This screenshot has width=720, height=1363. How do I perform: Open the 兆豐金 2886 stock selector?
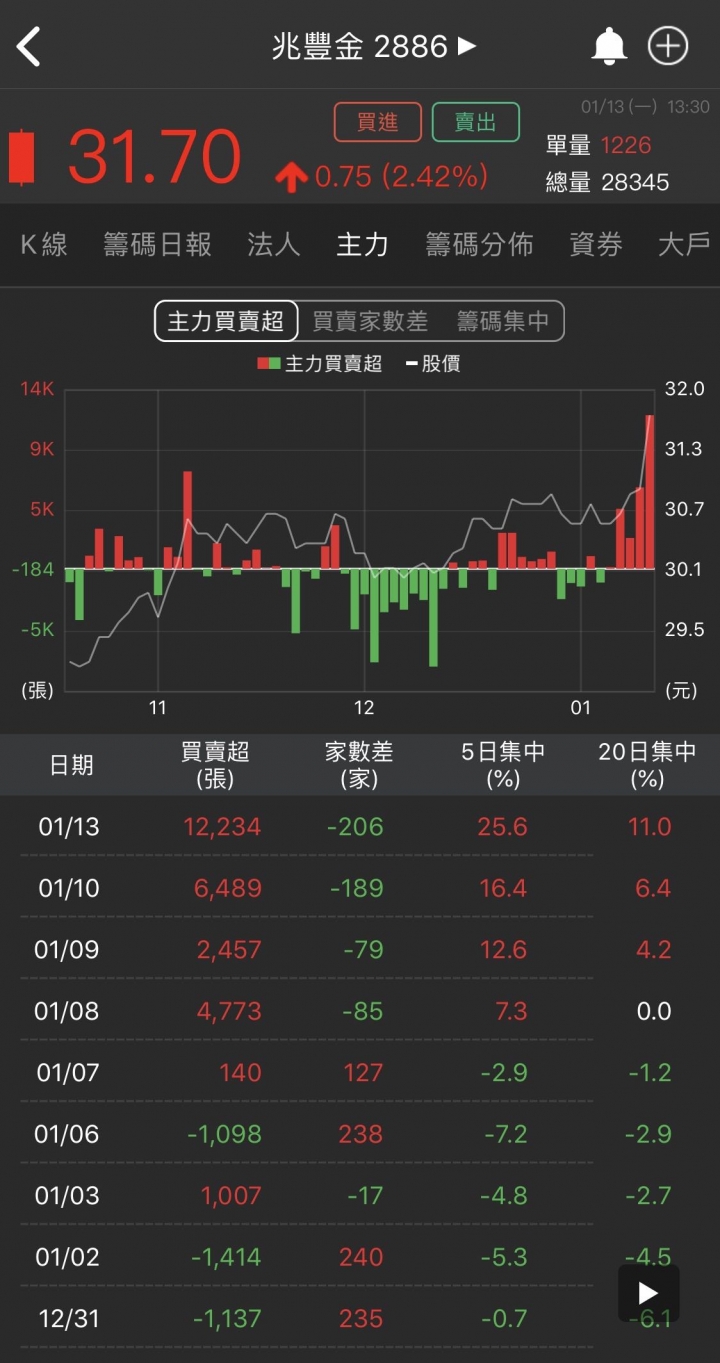click(374, 46)
